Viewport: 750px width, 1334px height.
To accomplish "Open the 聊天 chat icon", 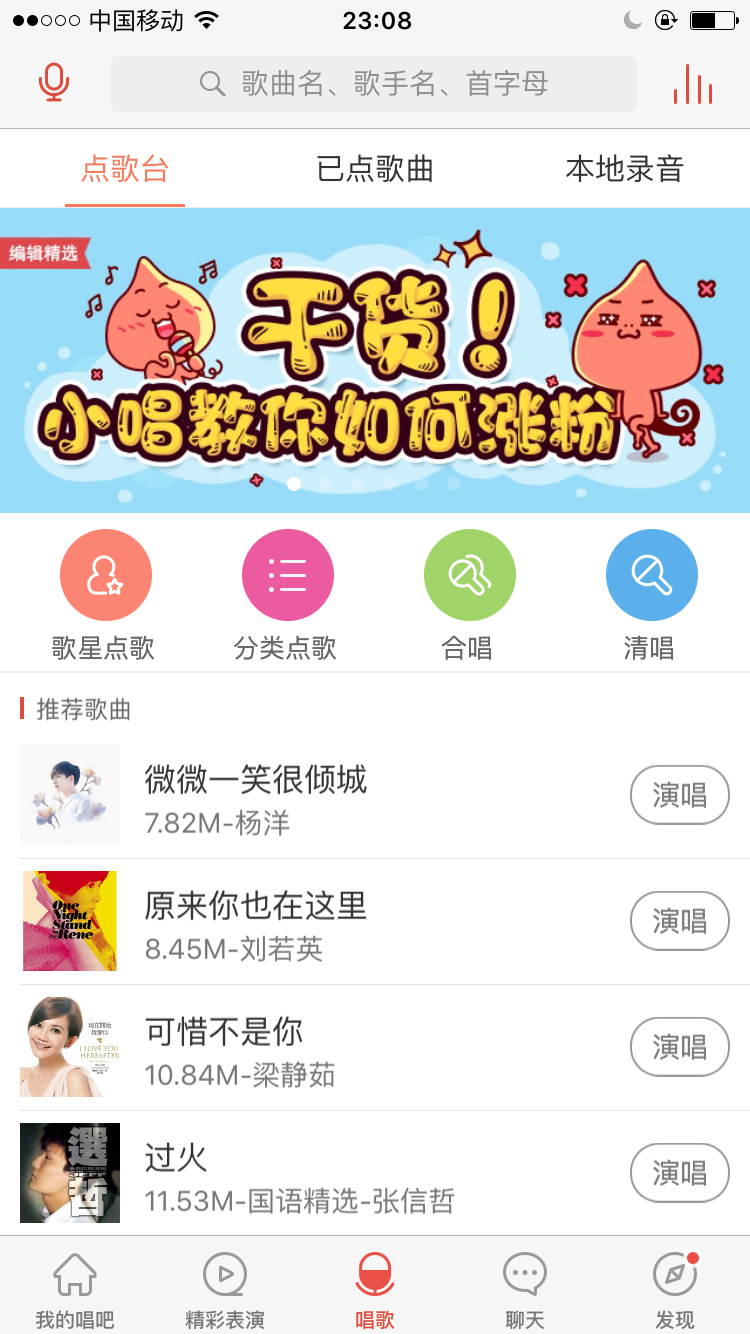I will [524, 1288].
